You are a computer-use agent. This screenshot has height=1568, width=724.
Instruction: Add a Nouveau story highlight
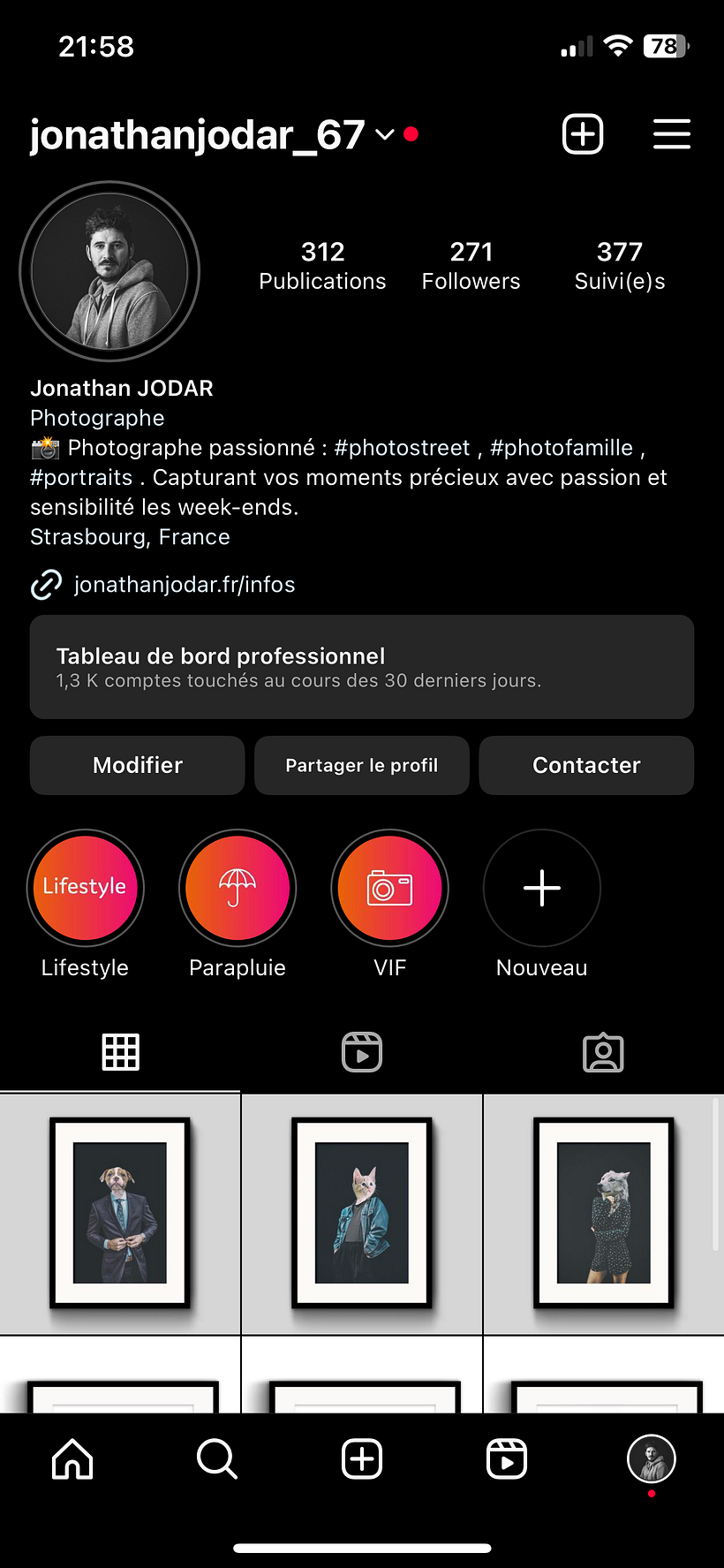click(x=541, y=888)
